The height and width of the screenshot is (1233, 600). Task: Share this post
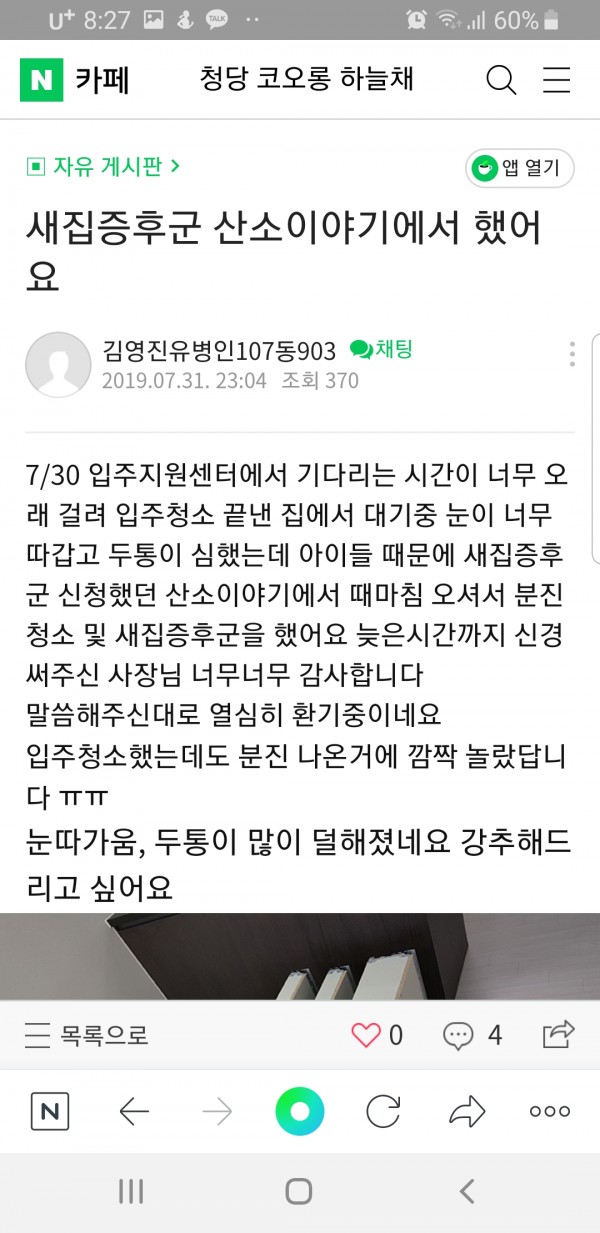tap(557, 1034)
